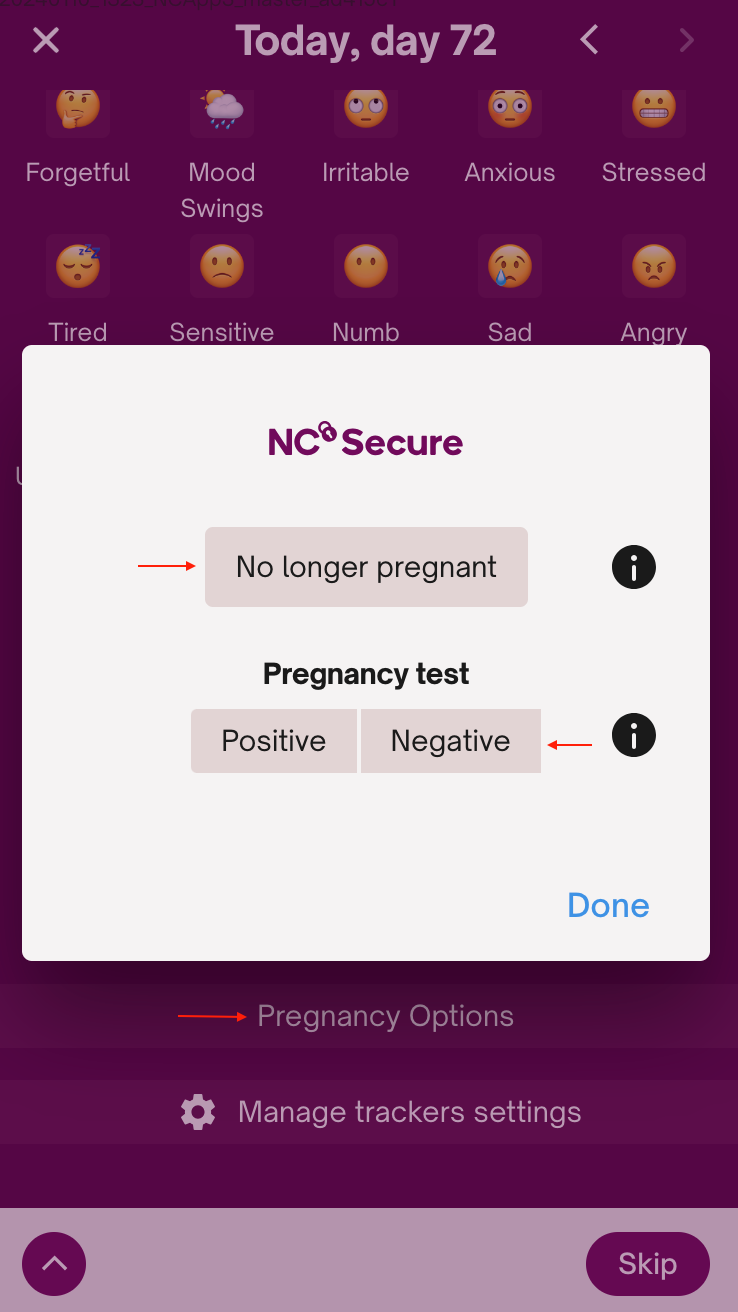Screen dimensions: 738x1312
Task: Select the Stressed grimacing emoji
Action: click(x=653, y=112)
